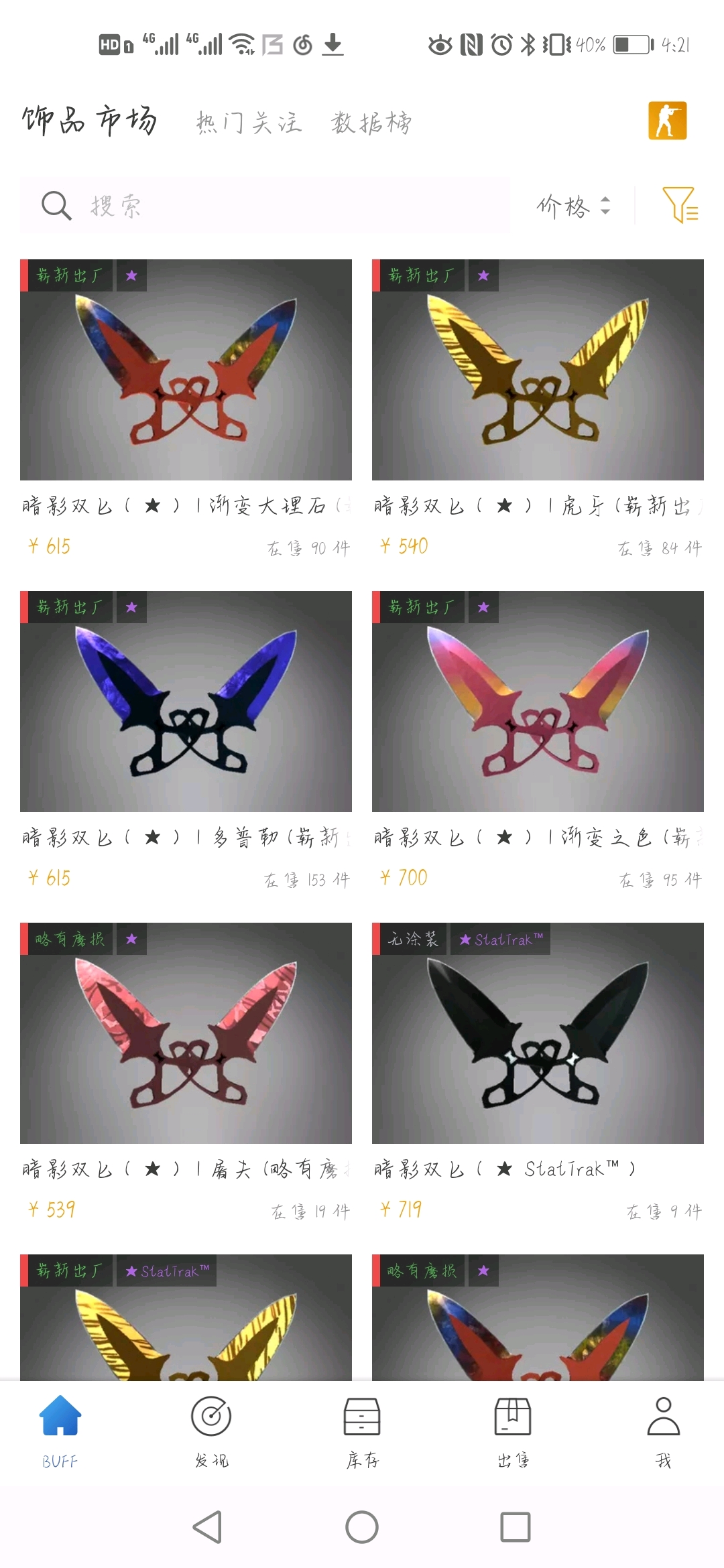Tap the 多普勒 knife thumbnail image

tap(186, 704)
